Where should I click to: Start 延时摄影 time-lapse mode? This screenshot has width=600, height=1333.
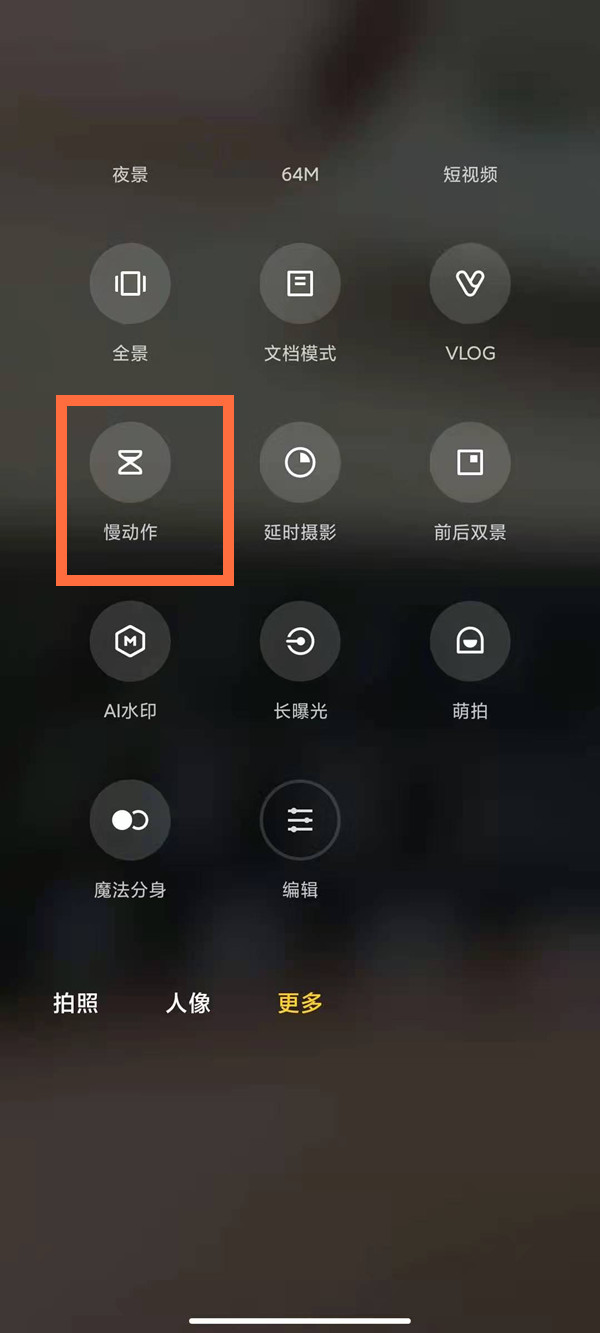[300, 463]
